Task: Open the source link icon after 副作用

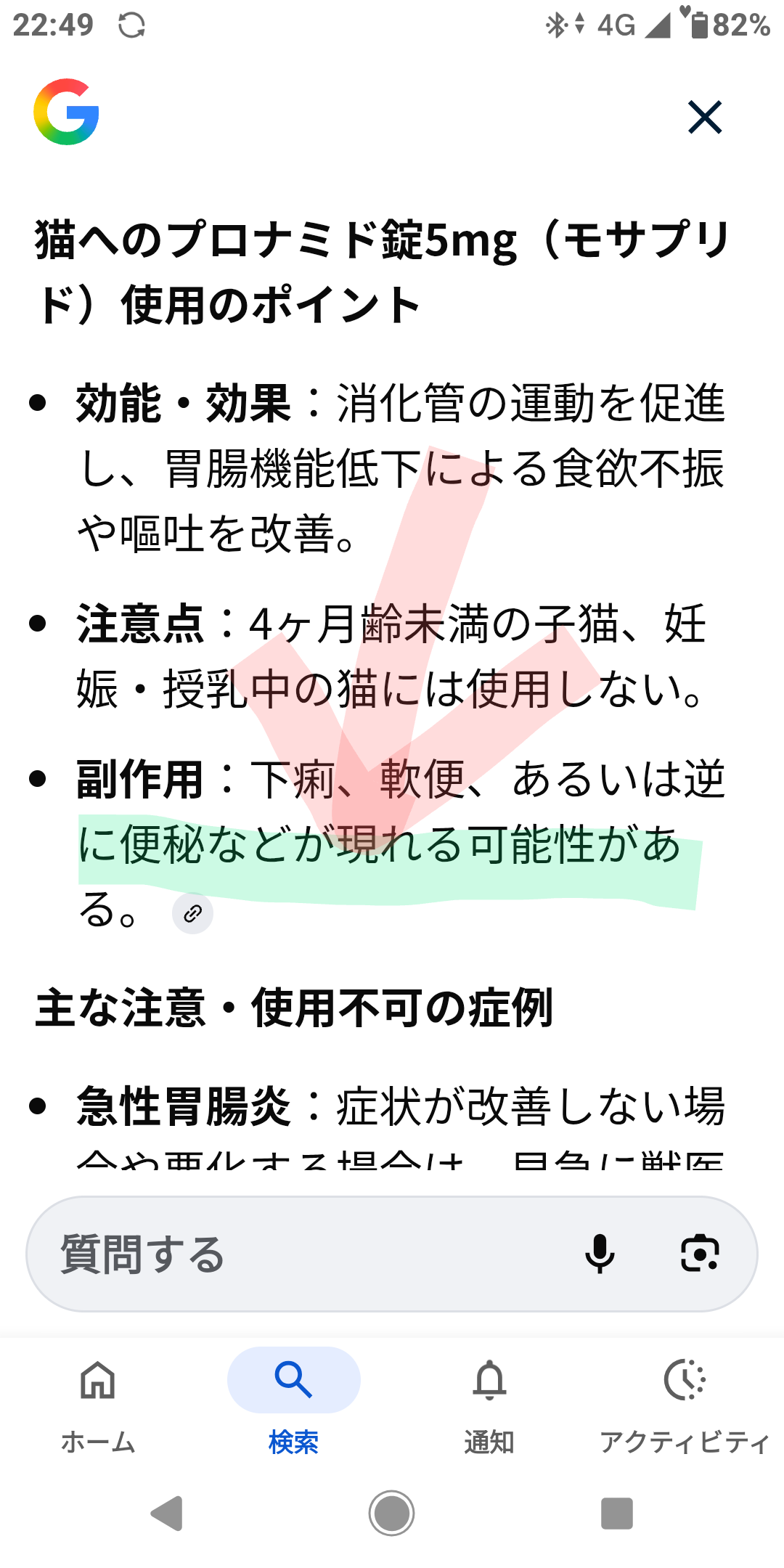Action: coord(192,913)
